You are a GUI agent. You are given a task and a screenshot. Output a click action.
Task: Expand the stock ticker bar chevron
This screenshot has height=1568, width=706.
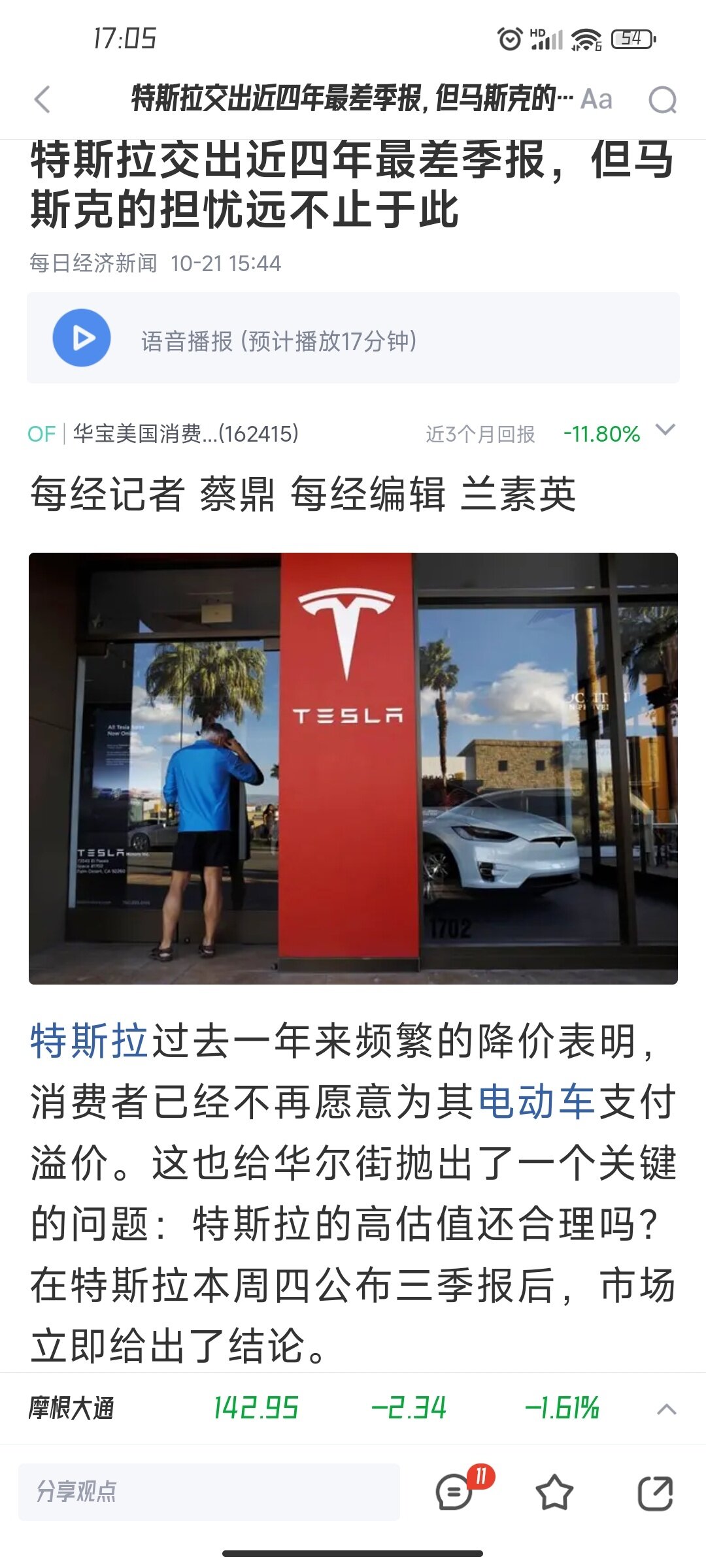[665, 1409]
